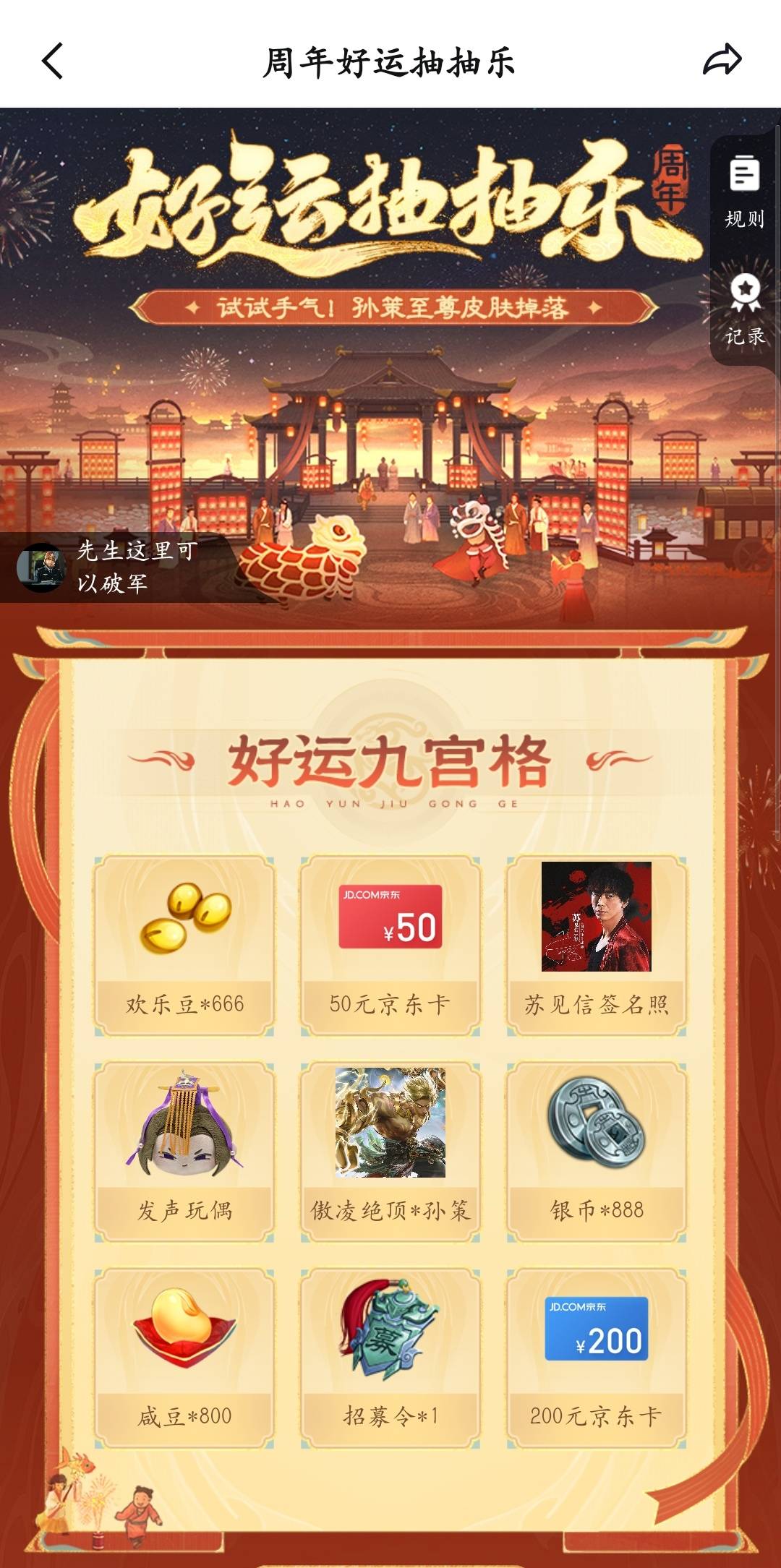View the 记录 prize records
Image resolution: width=781 pixels, height=1568 pixels.
coord(745,309)
